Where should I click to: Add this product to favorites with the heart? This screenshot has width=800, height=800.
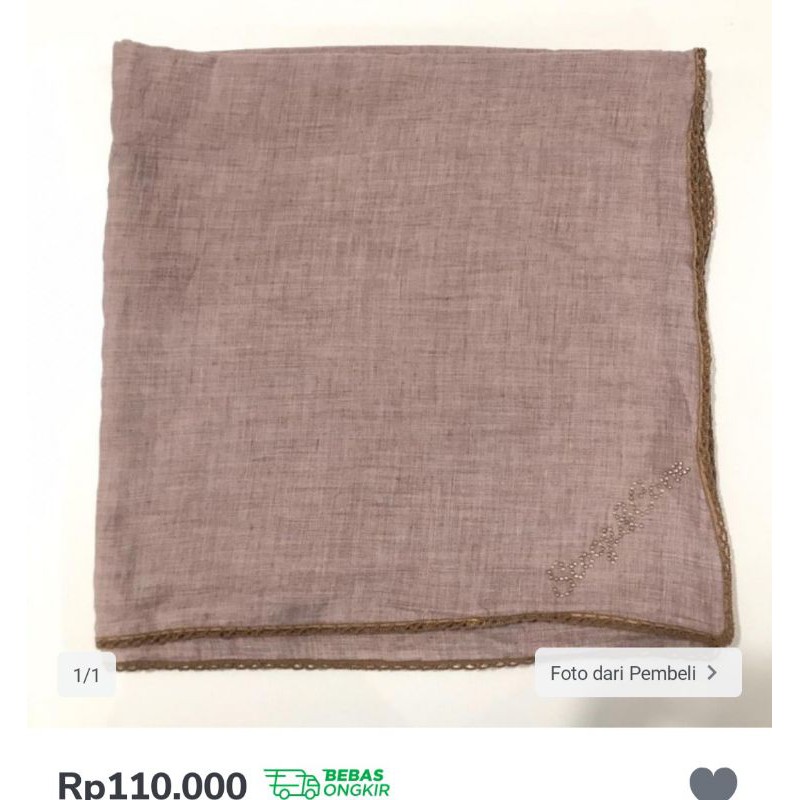tap(713, 784)
